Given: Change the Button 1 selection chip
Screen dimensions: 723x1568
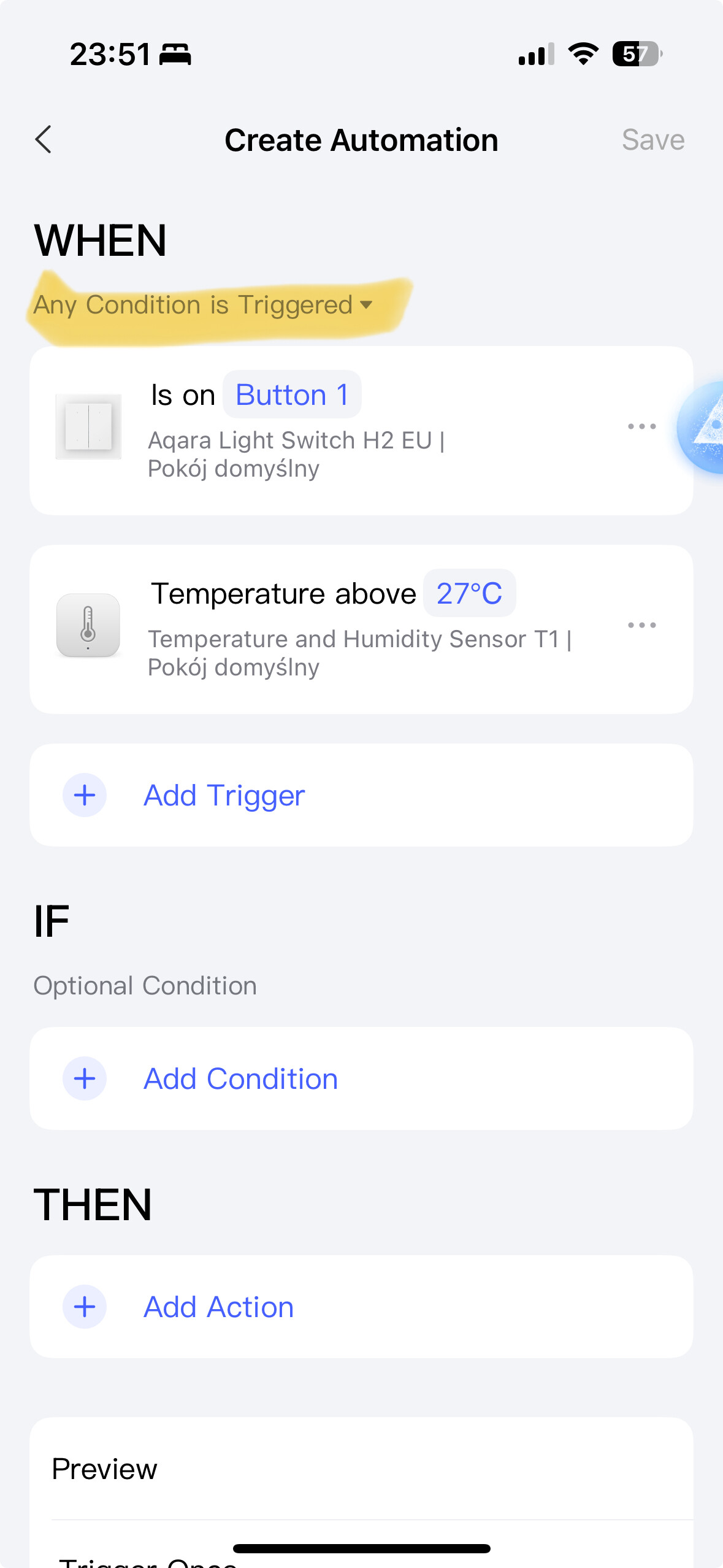Looking at the screenshot, I should [292, 394].
